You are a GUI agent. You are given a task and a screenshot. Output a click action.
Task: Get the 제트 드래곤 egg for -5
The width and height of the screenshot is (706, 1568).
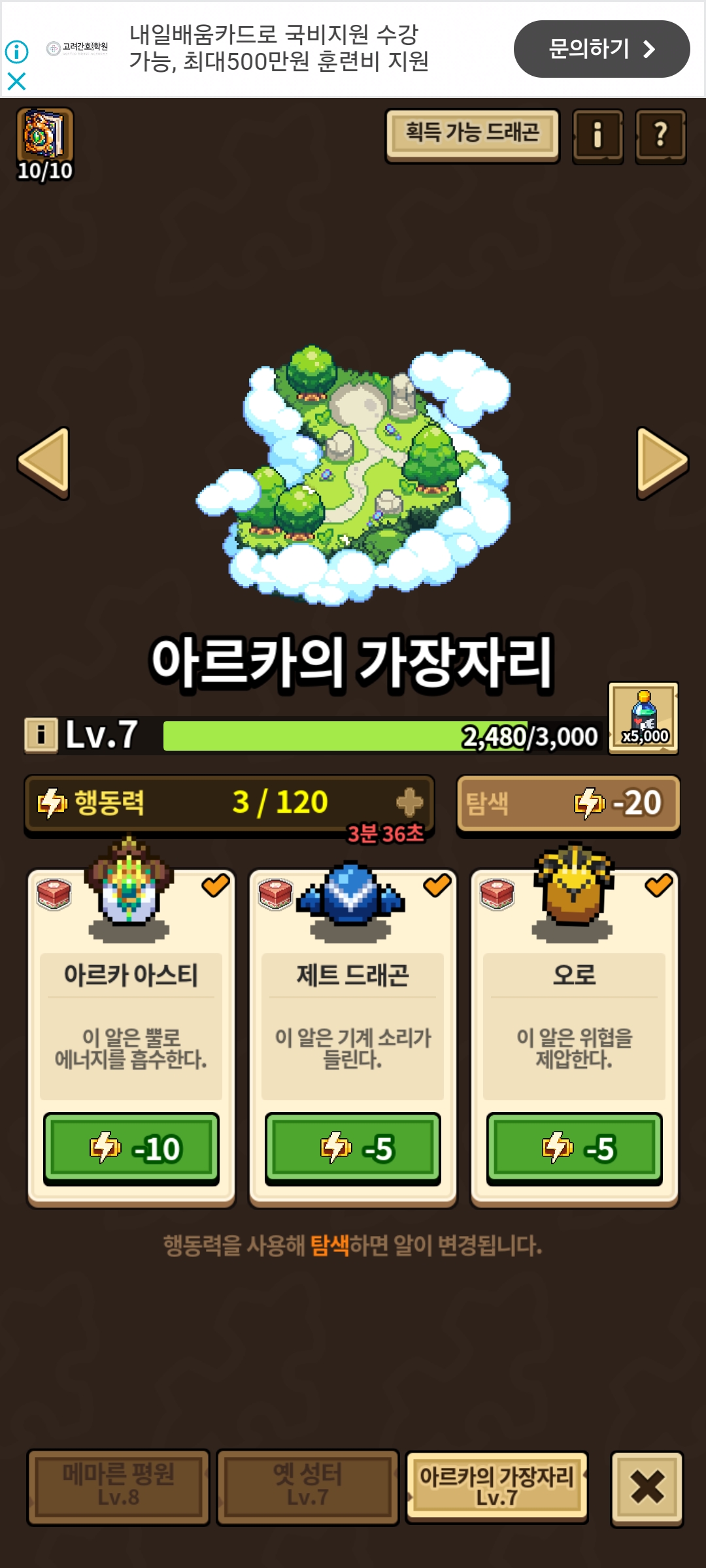pyautogui.click(x=353, y=1148)
